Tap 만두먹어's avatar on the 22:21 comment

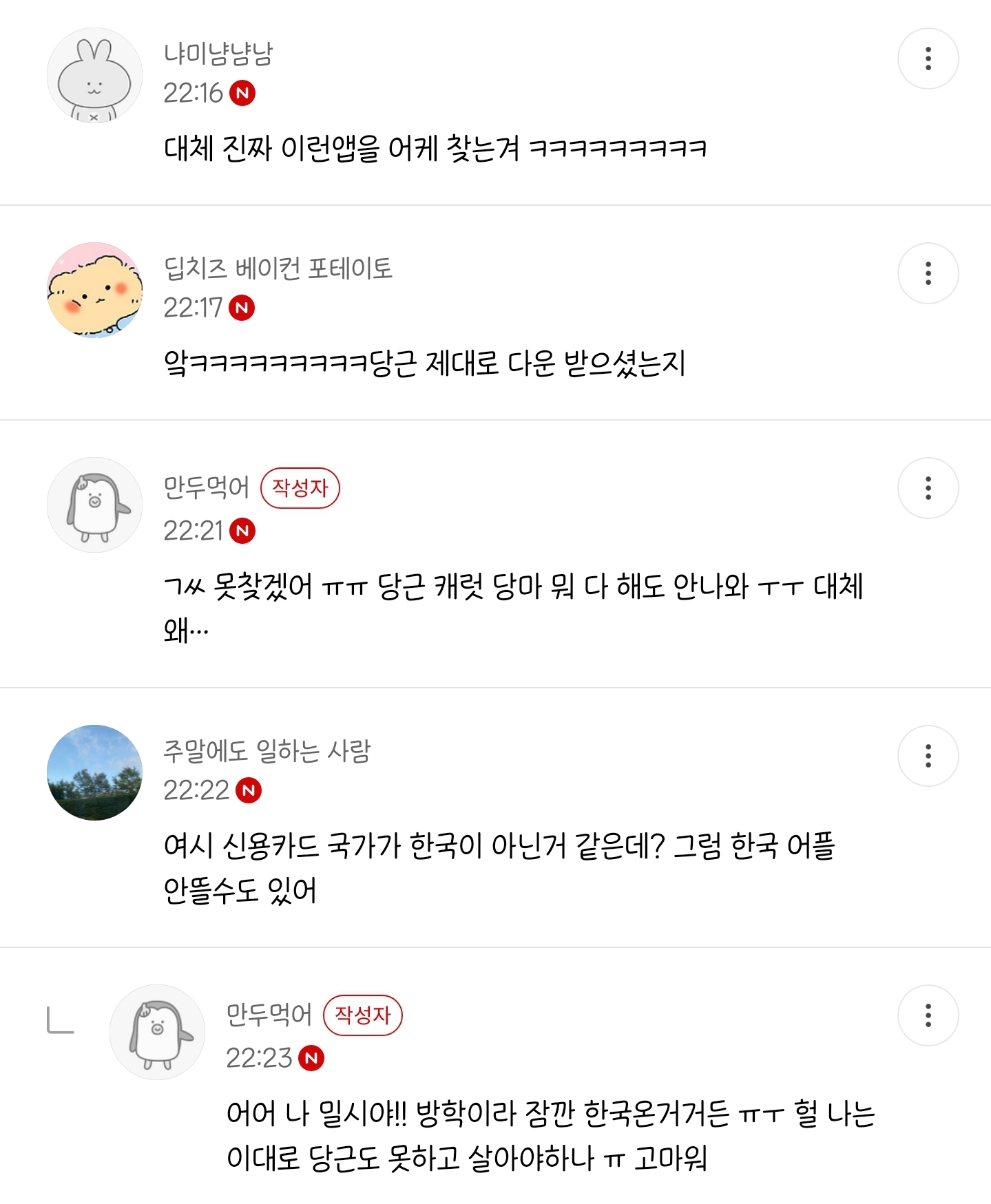click(x=94, y=505)
